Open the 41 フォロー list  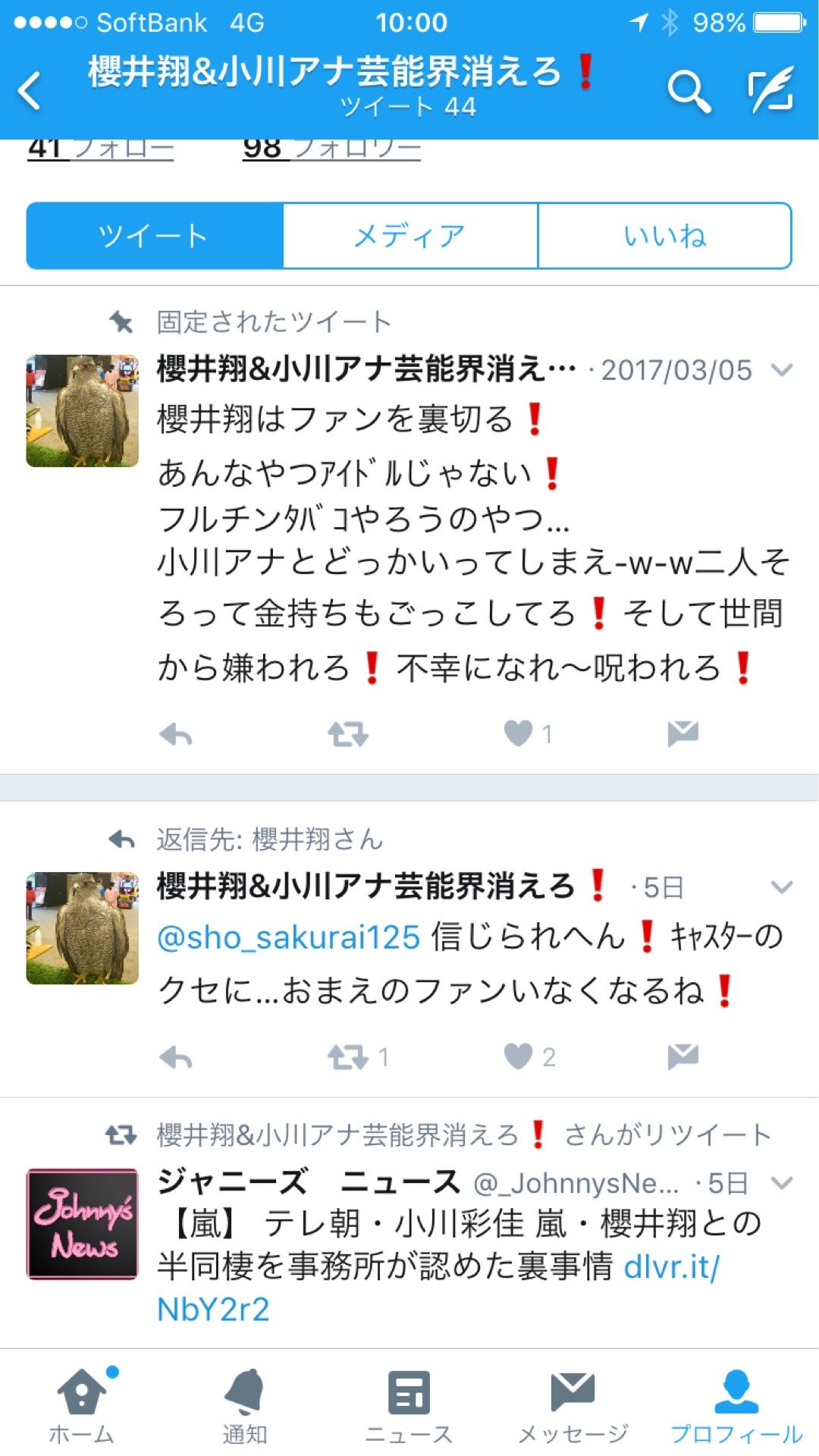click(x=101, y=148)
